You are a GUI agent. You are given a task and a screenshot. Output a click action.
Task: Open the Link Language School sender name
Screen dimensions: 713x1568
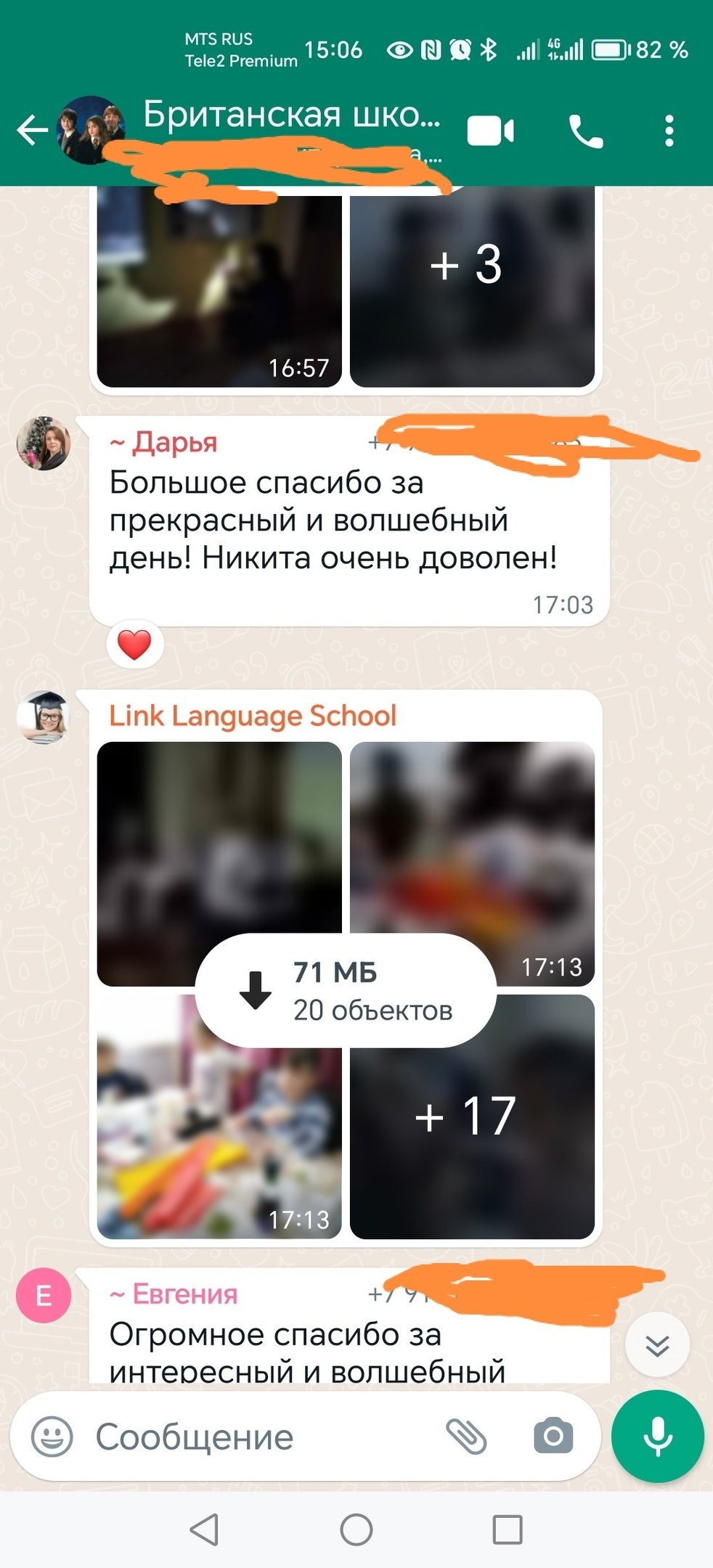[x=253, y=716]
